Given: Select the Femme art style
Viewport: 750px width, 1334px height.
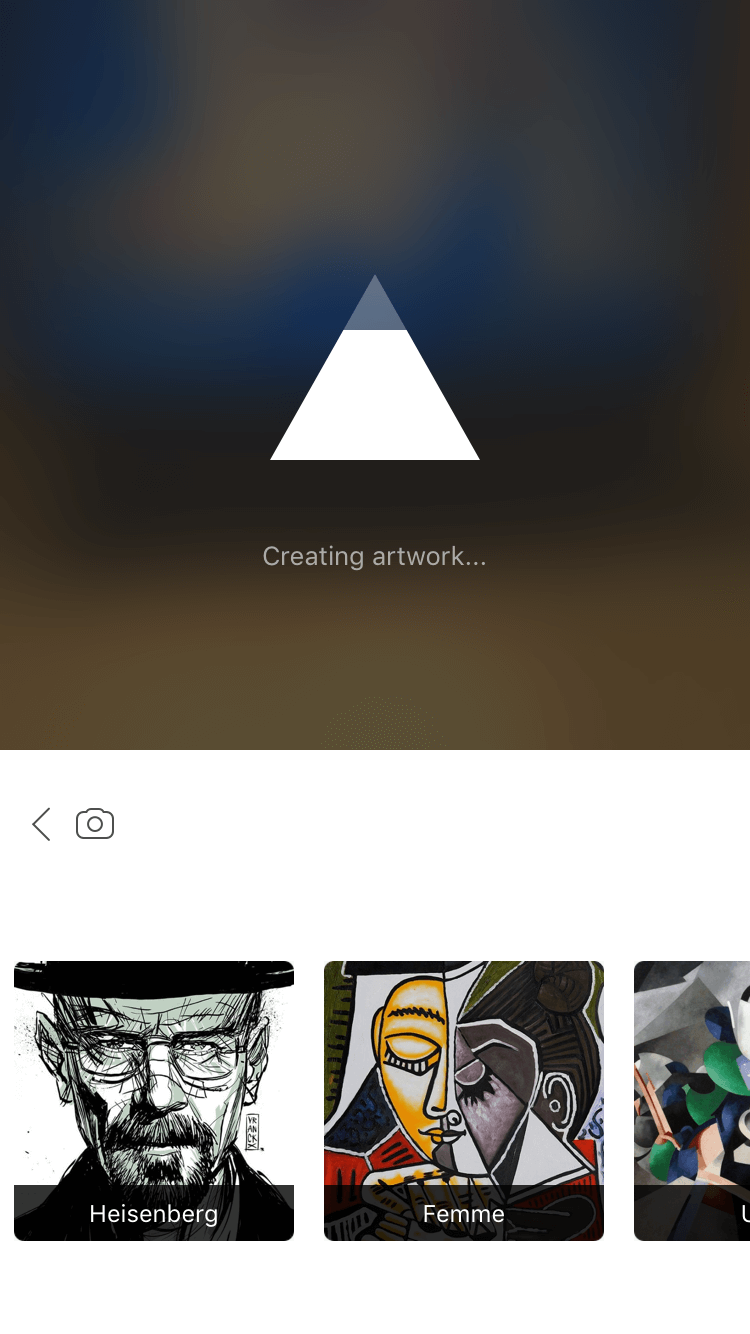Looking at the screenshot, I should (464, 1100).
